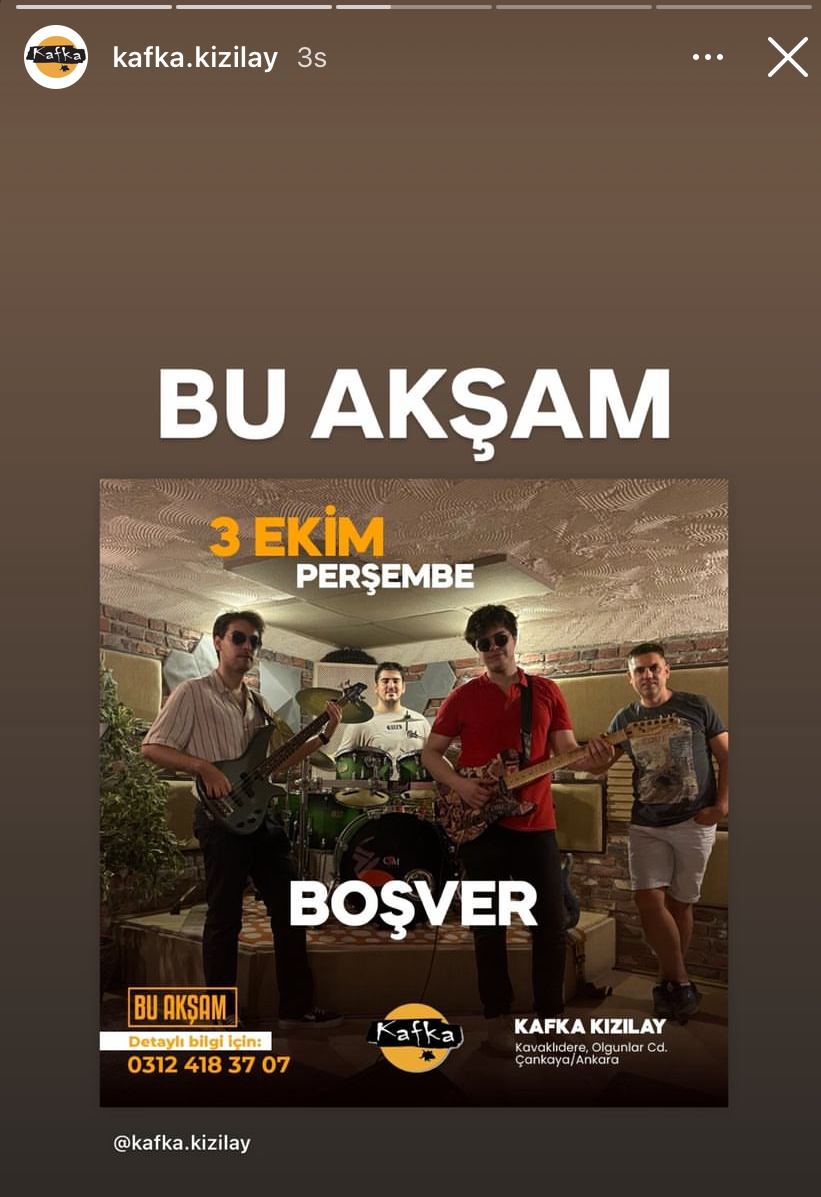Image resolution: width=821 pixels, height=1197 pixels.
Task: Close the story viewer
Action: click(787, 58)
